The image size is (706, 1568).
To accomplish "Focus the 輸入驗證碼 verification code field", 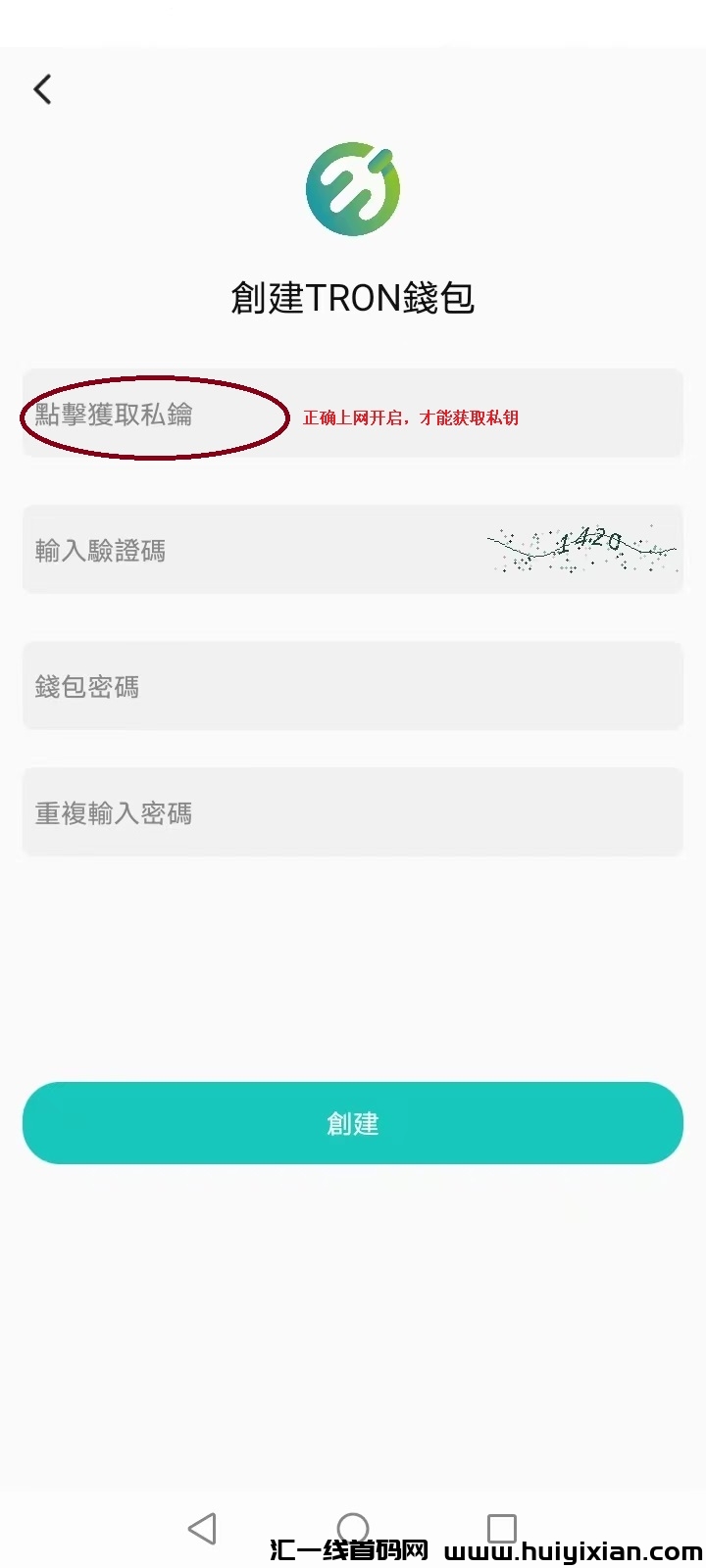I will tap(245, 550).
